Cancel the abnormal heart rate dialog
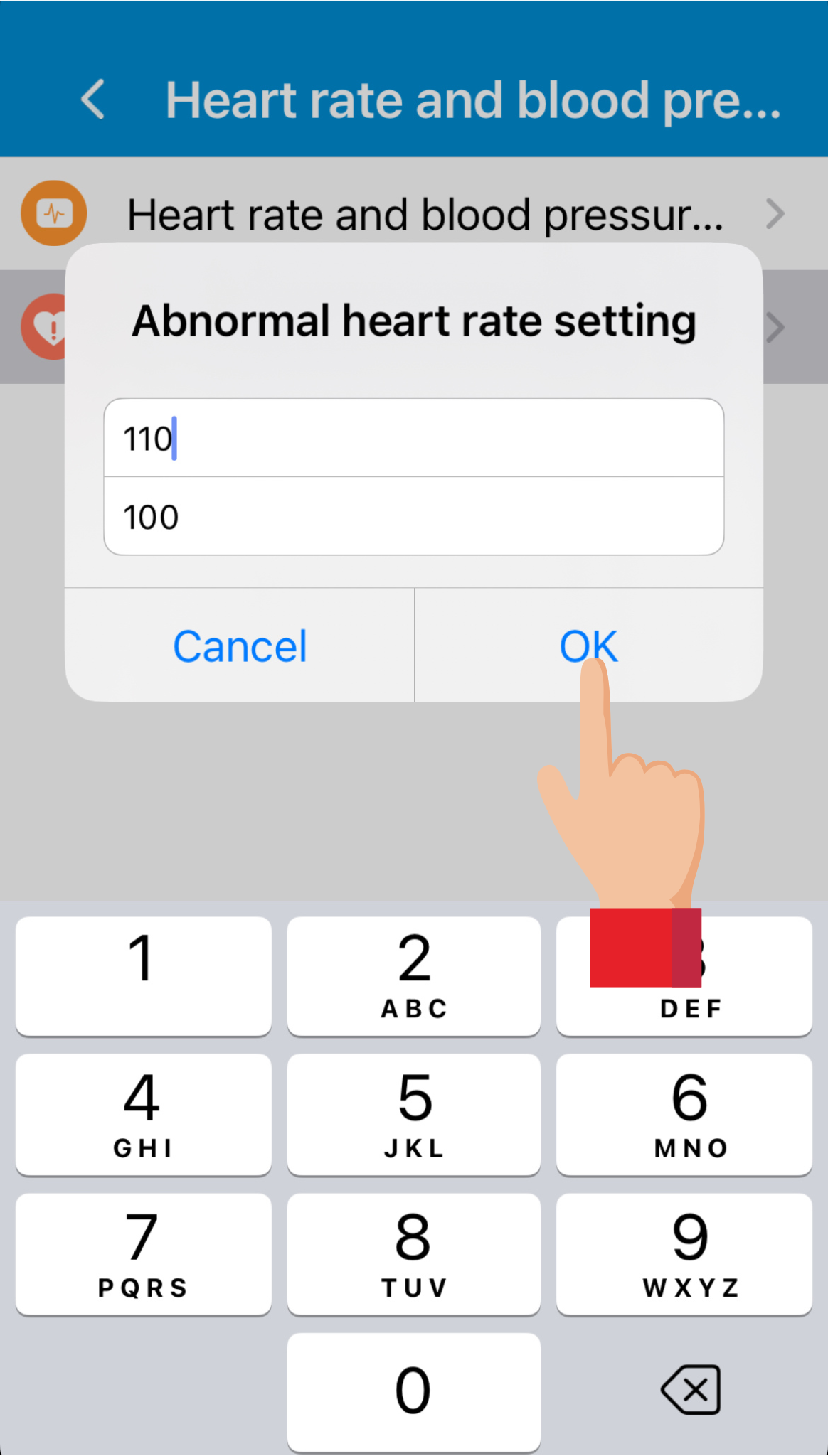The image size is (828, 1456). tap(240, 646)
